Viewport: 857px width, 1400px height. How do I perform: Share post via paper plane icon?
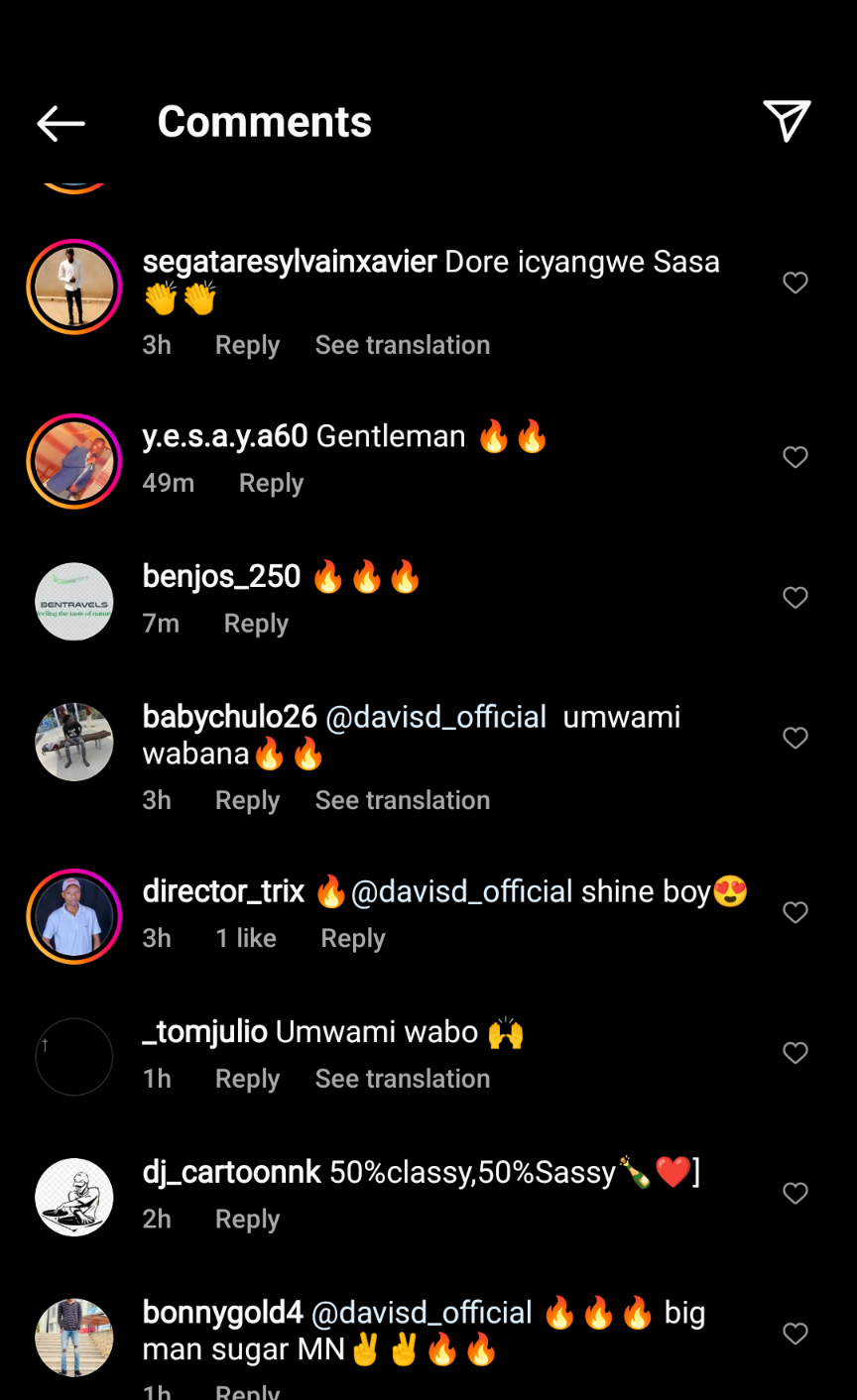[x=787, y=121]
